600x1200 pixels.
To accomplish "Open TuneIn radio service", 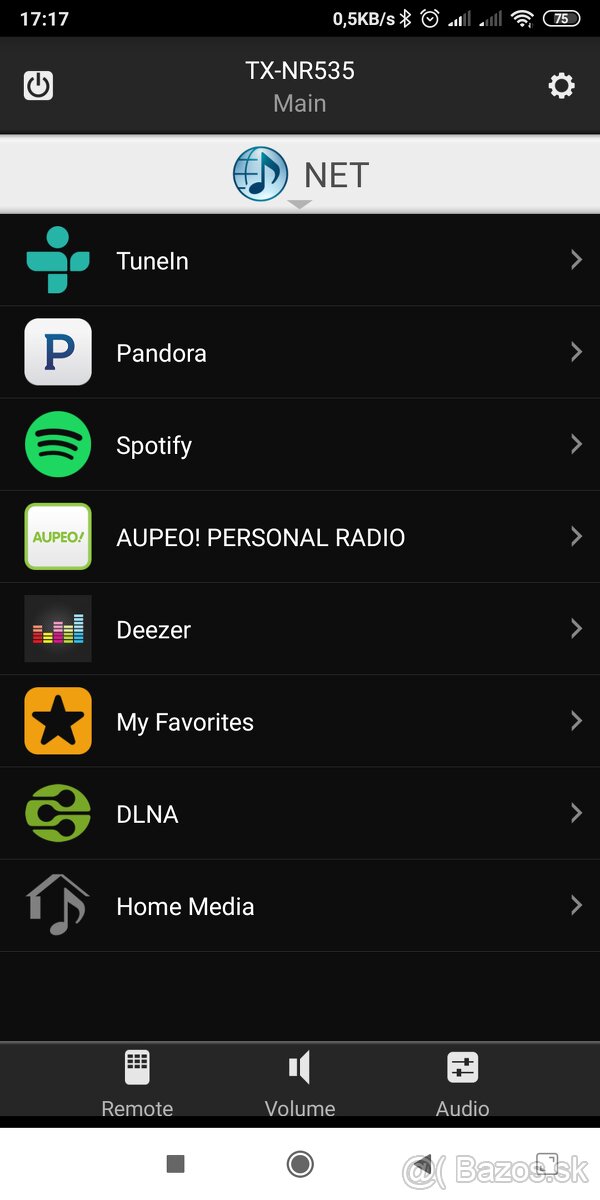I will pos(300,260).
